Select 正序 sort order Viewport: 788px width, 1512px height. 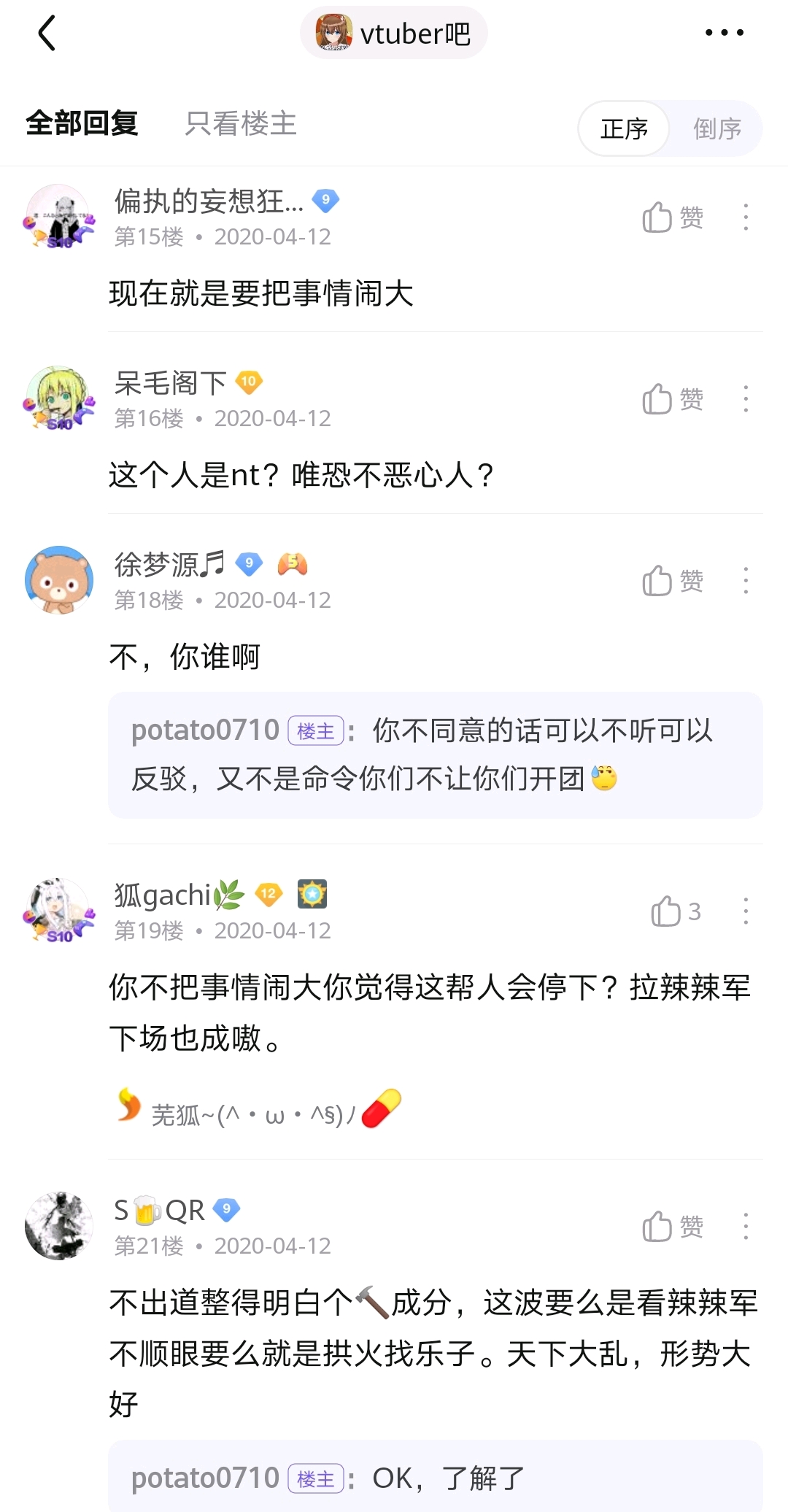tap(625, 129)
